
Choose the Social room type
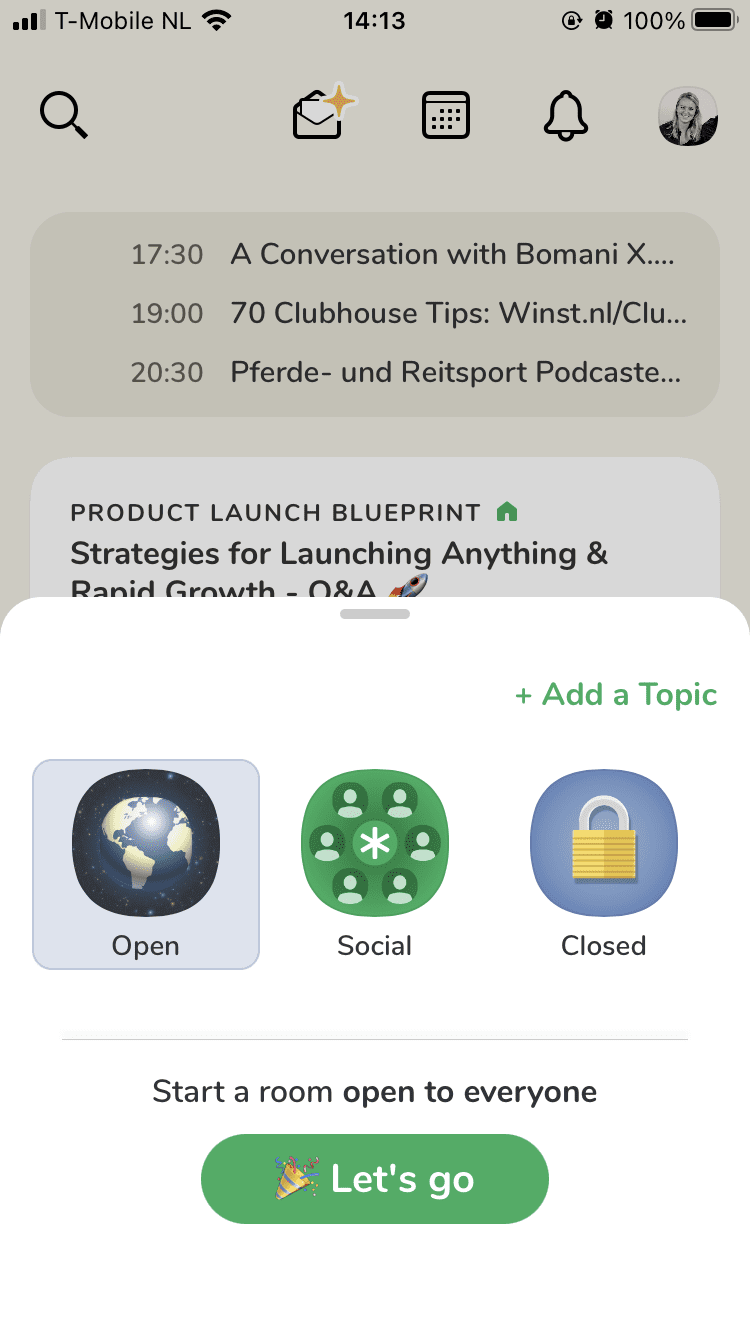pos(375,864)
